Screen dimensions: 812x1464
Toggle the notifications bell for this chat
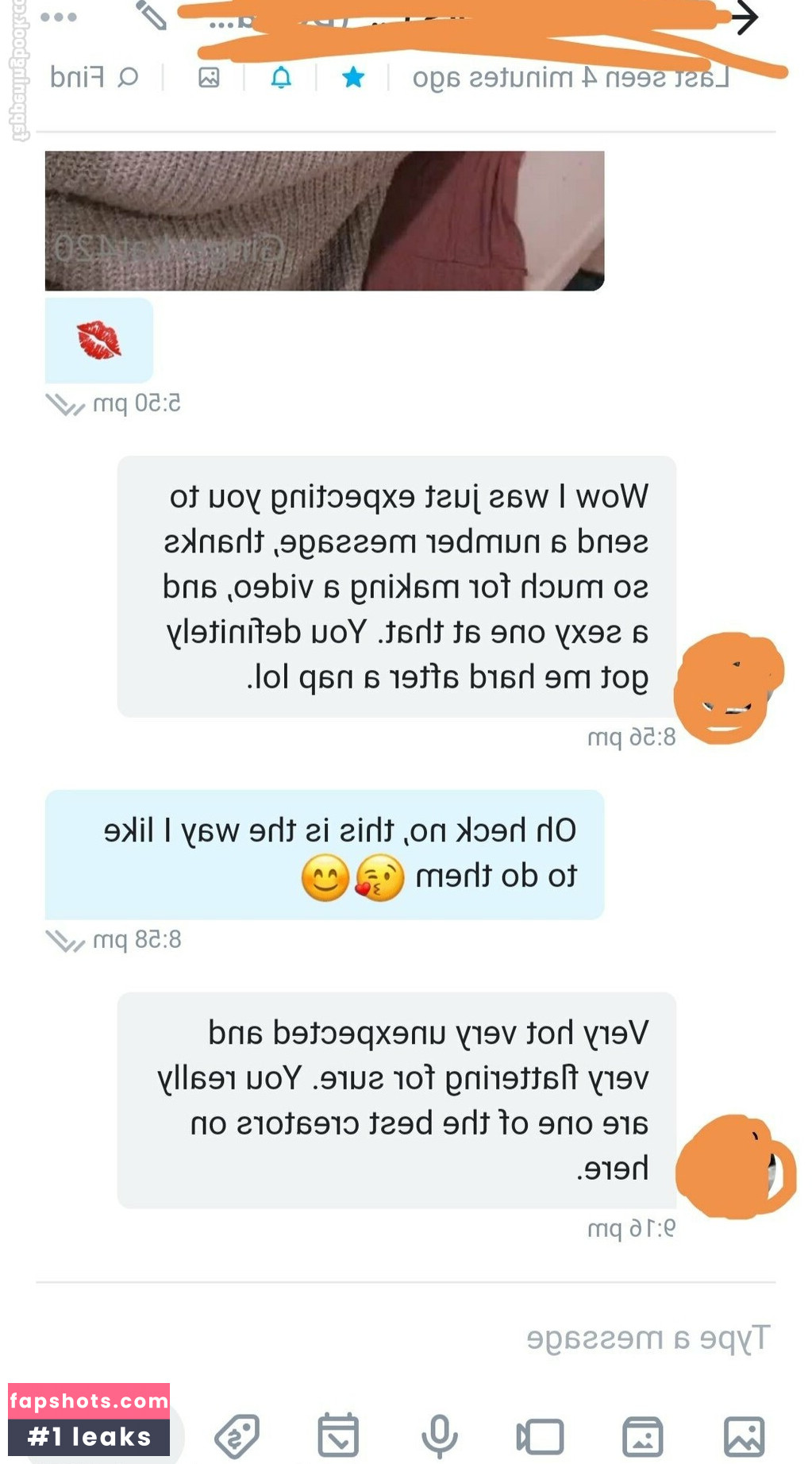tap(281, 77)
